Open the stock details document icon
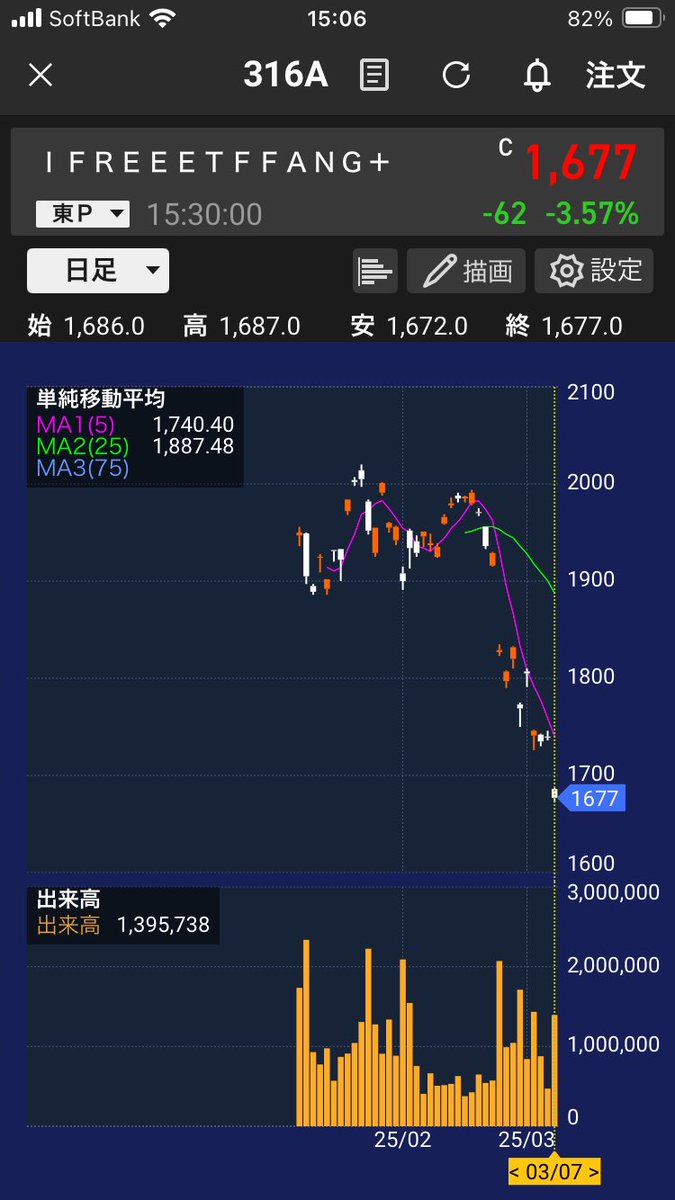 [375, 75]
